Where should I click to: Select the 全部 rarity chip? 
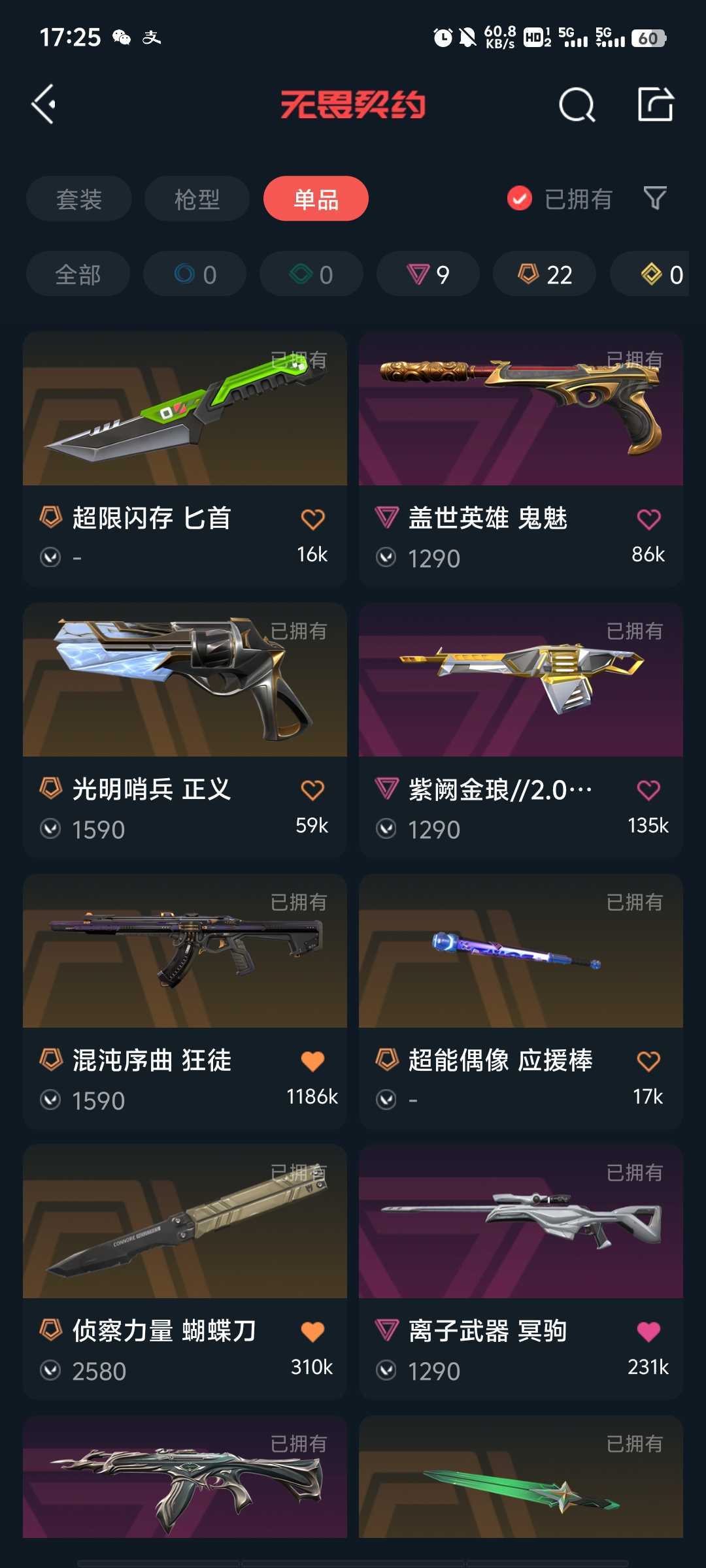(78, 274)
